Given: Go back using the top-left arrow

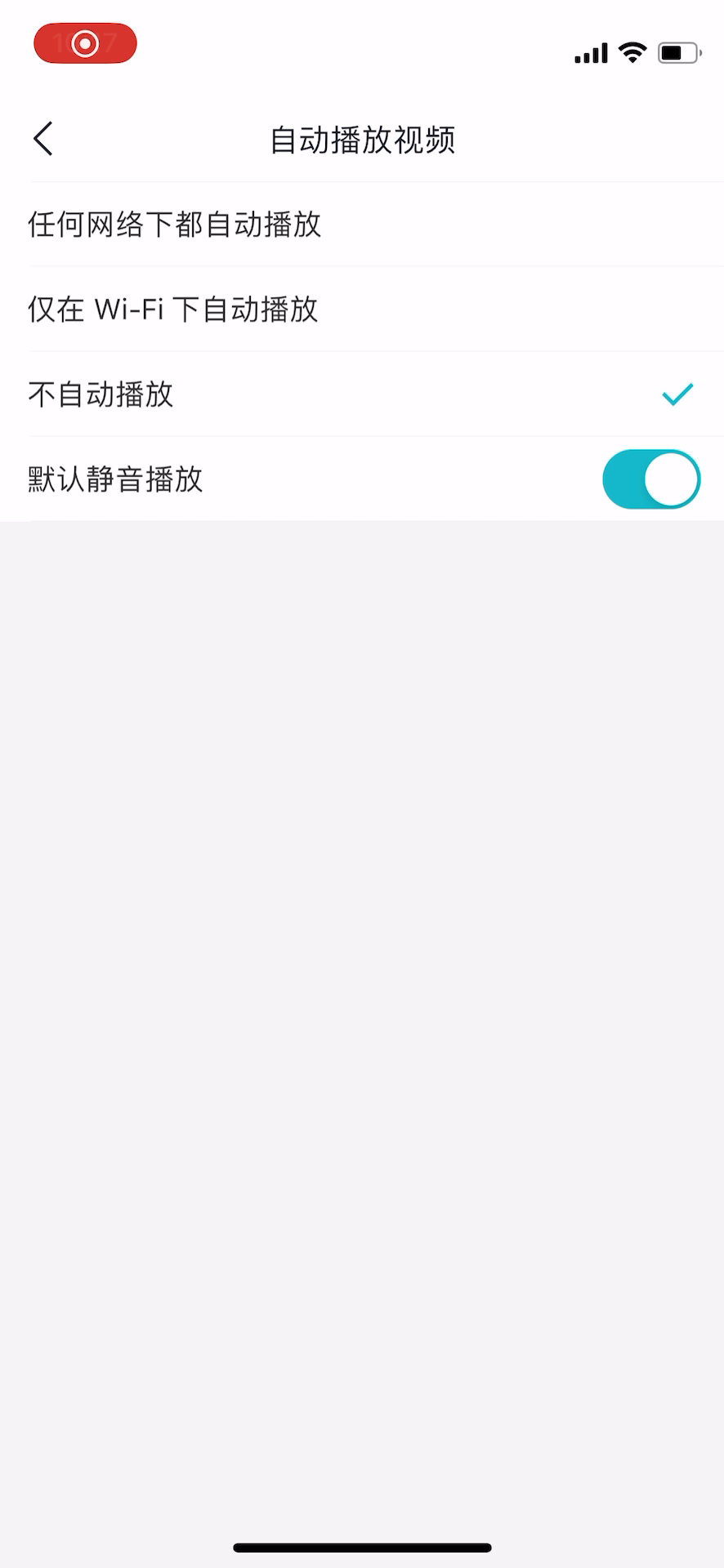Looking at the screenshot, I should coord(43,139).
